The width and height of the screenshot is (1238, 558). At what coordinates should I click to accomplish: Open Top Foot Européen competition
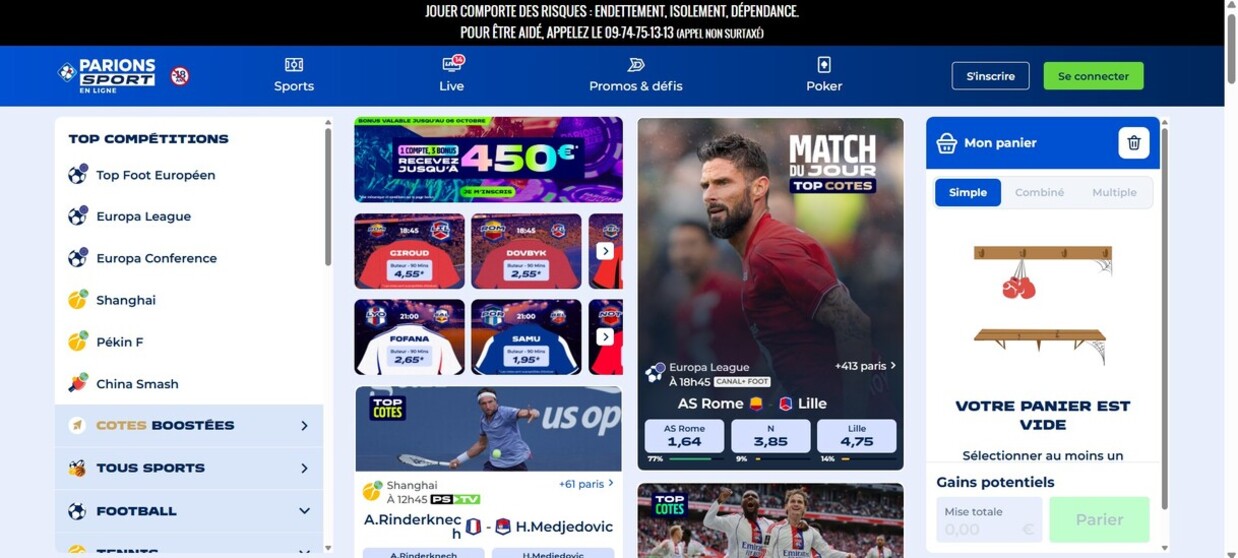click(x=155, y=175)
